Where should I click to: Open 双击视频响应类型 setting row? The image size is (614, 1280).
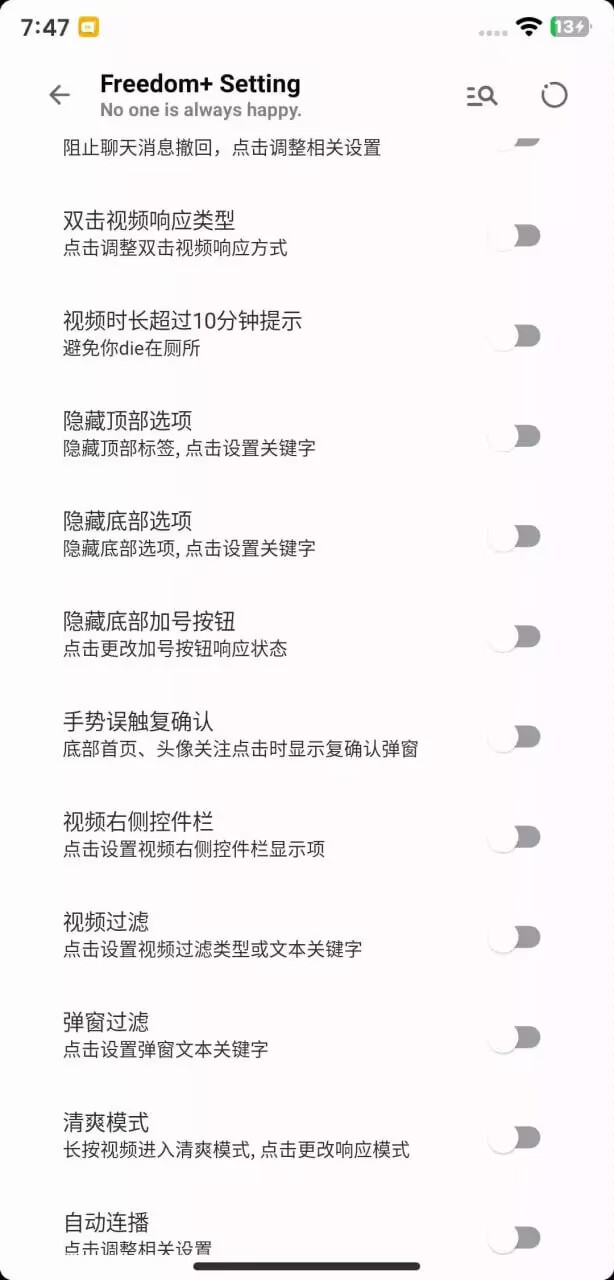pyautogui.click(x=307, y=234)
